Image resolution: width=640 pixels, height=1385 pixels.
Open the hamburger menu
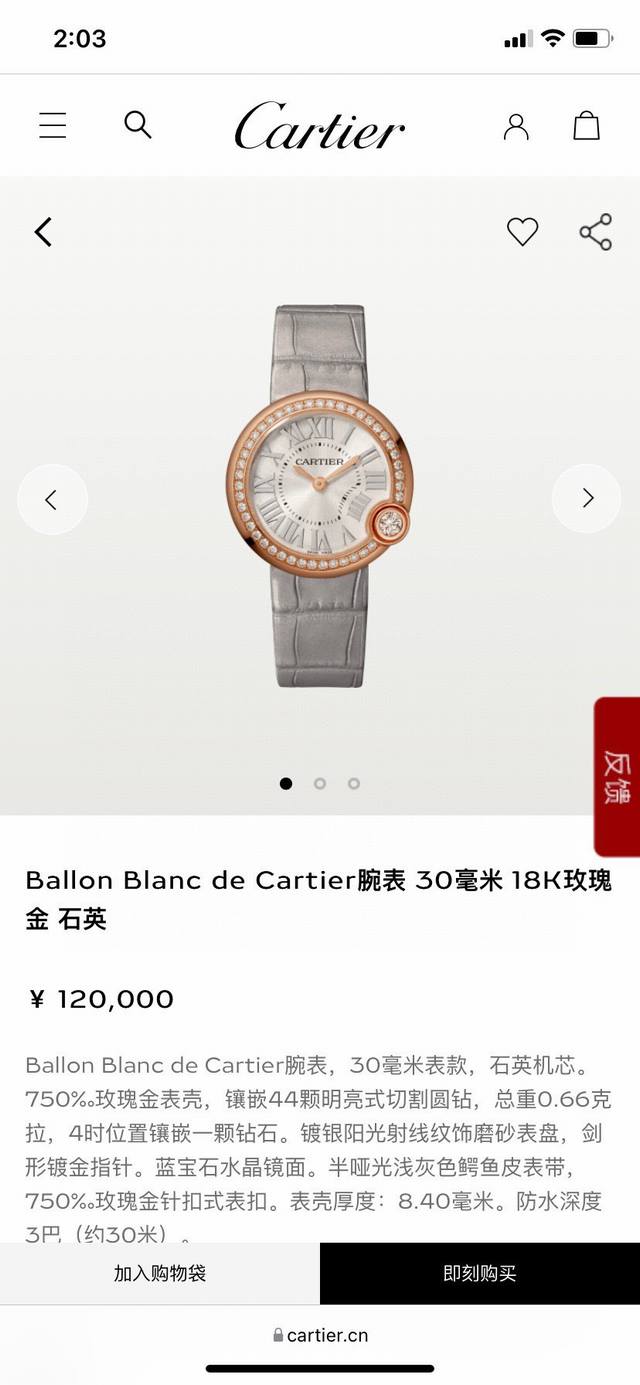(52, 126)
